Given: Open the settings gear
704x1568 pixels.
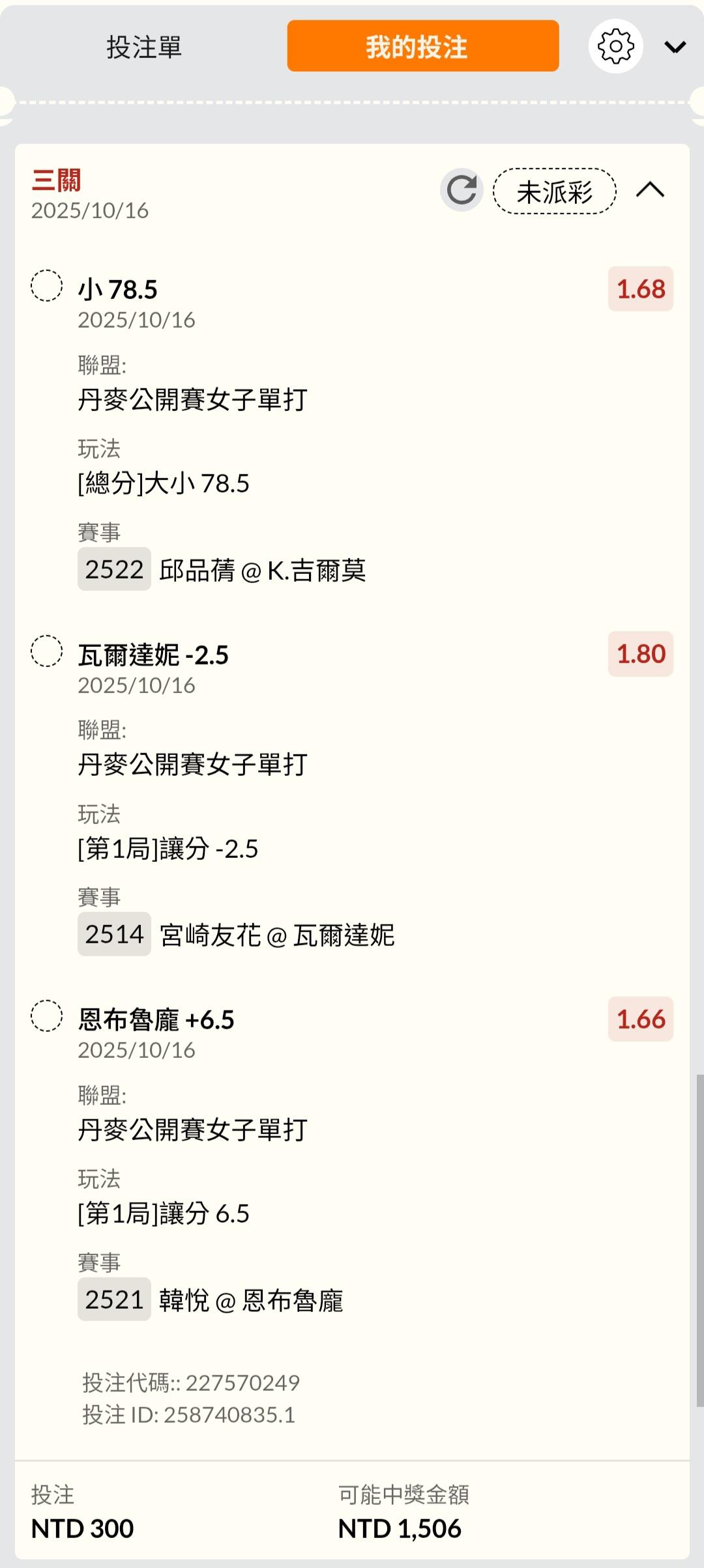Looking at the screenshot, I should 615,46.
